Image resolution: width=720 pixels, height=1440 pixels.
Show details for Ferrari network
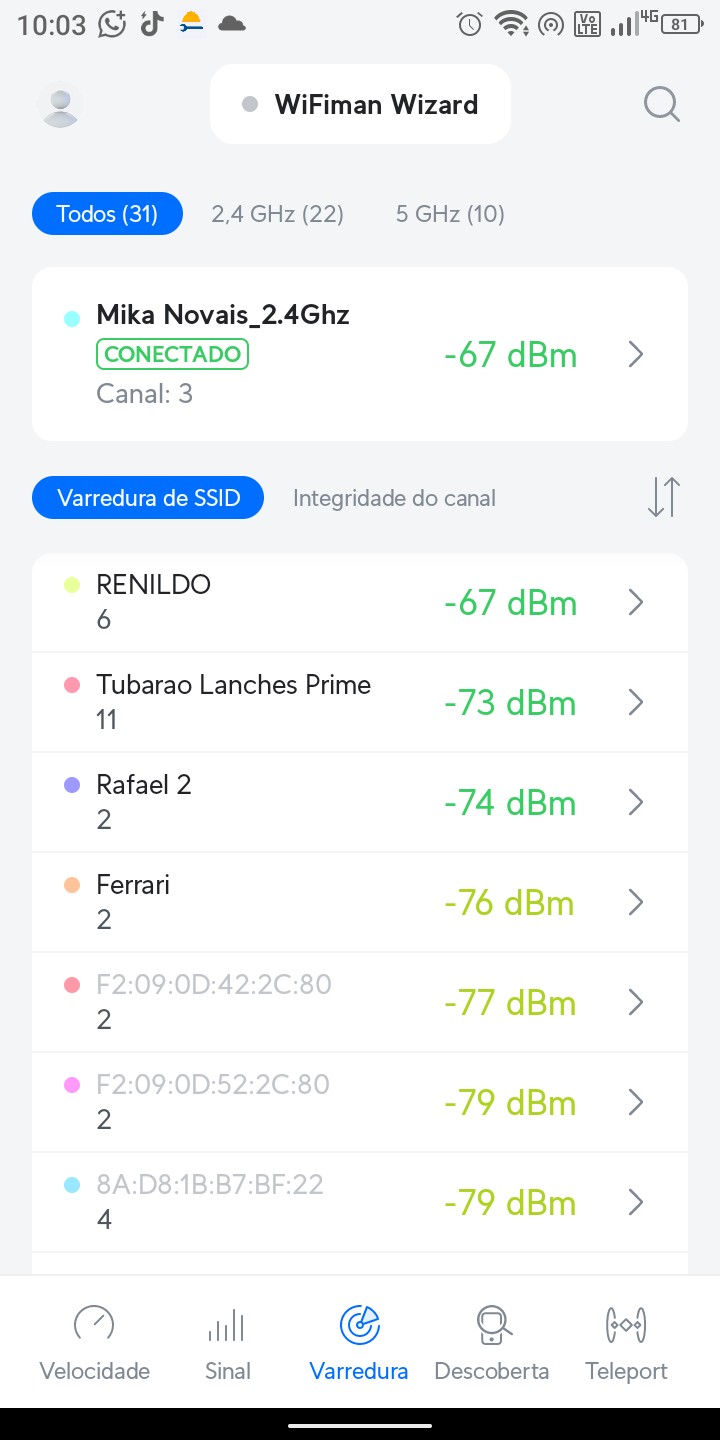coord(360,903)
